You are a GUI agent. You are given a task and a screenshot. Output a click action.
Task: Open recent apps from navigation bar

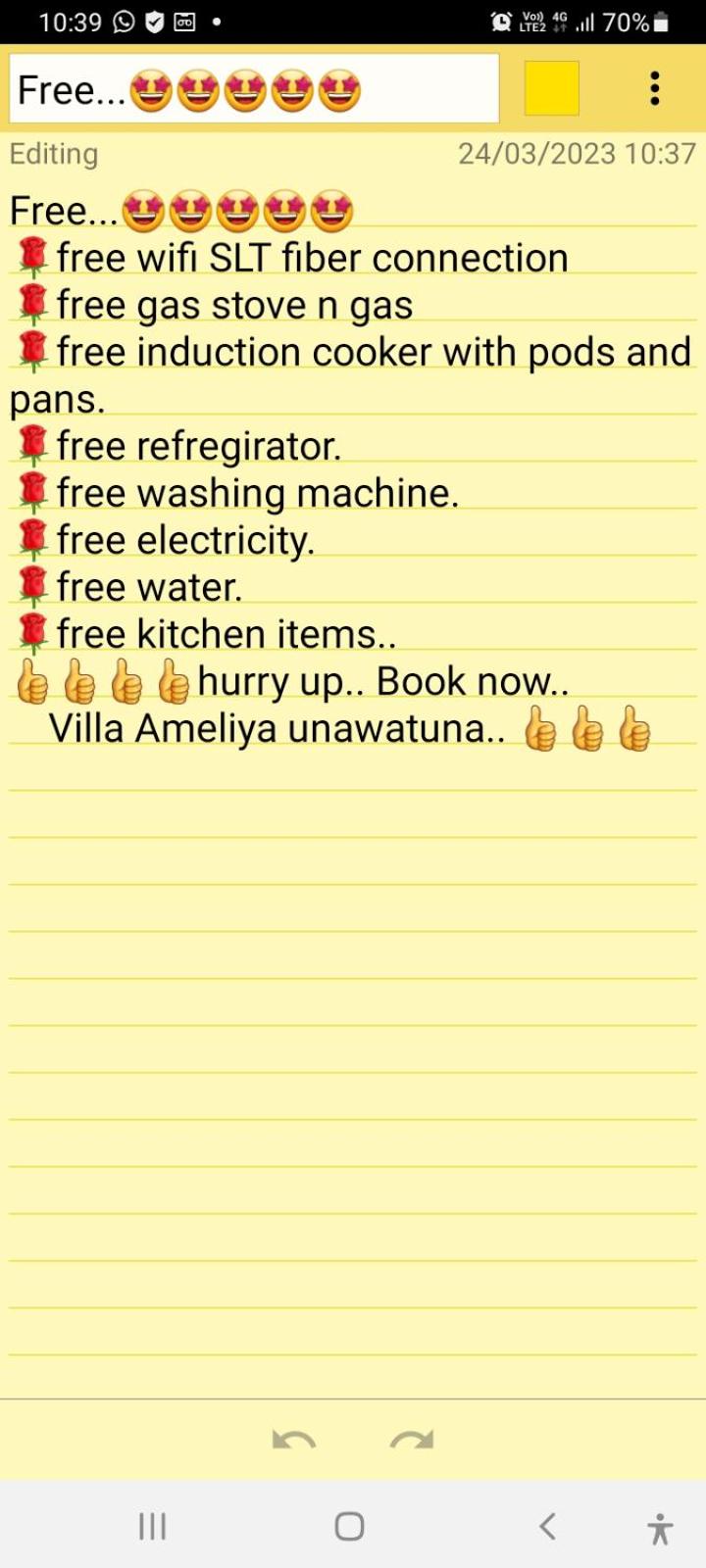click(x=152, y=1526)
